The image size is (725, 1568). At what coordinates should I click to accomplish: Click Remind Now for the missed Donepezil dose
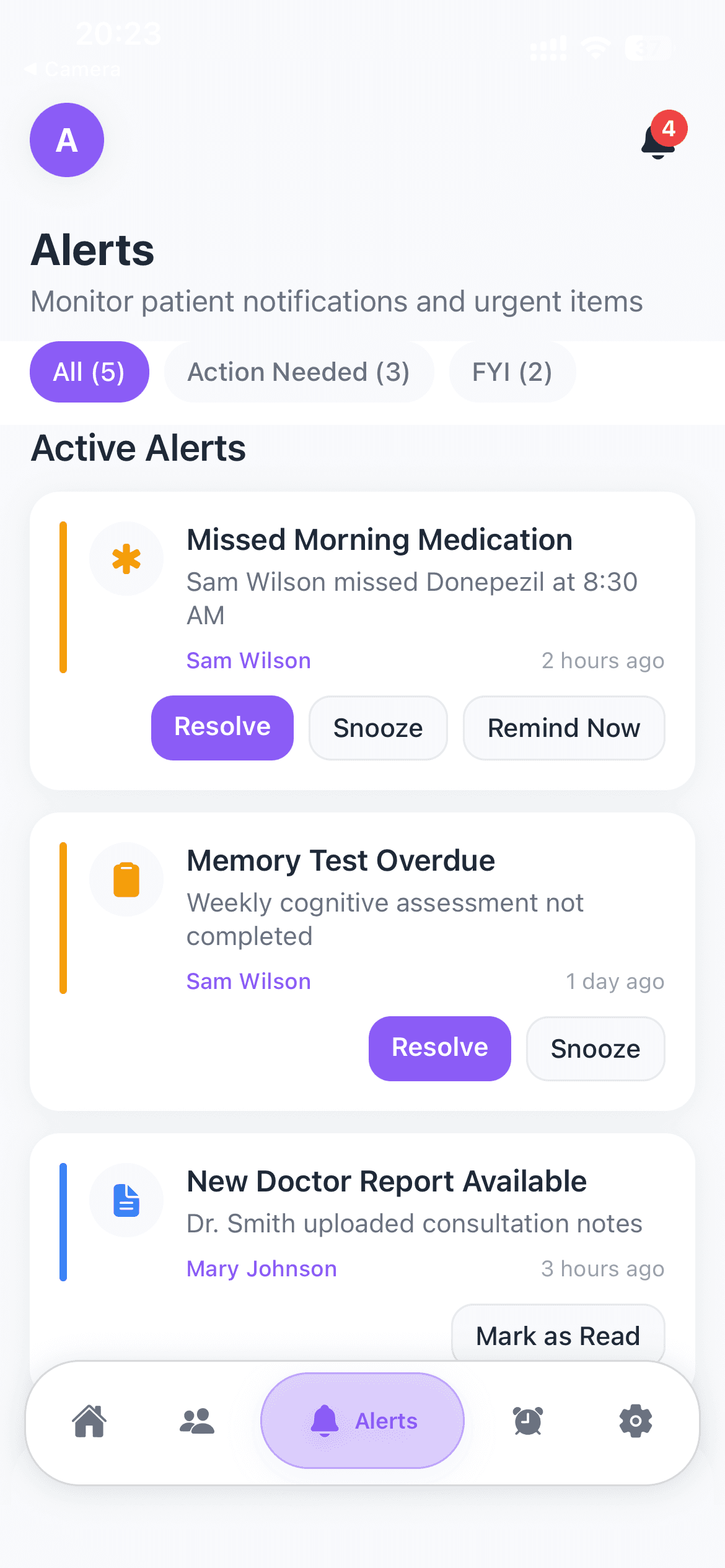tap(564, 727)
